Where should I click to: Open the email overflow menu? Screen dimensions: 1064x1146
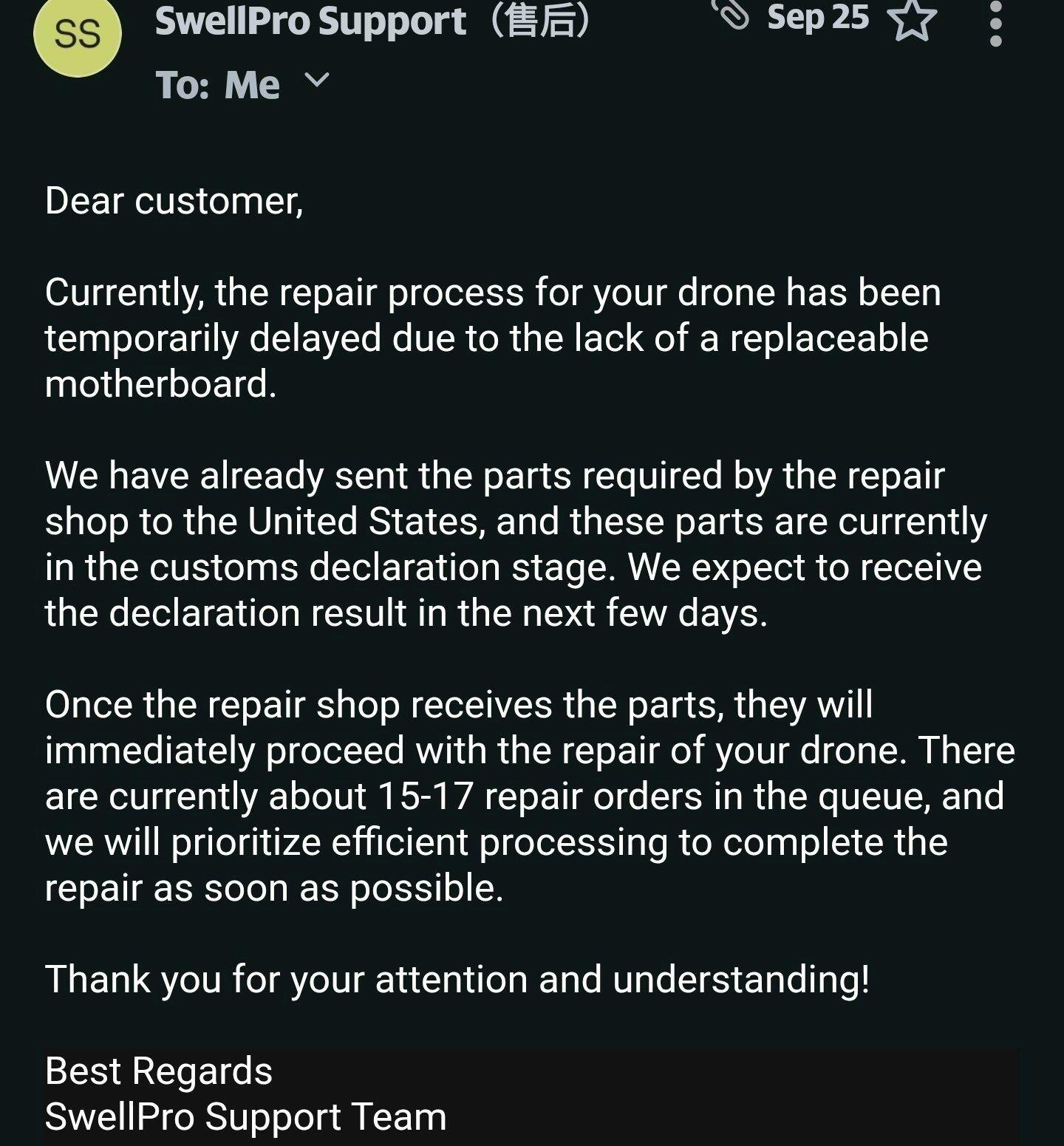[995, 24]
